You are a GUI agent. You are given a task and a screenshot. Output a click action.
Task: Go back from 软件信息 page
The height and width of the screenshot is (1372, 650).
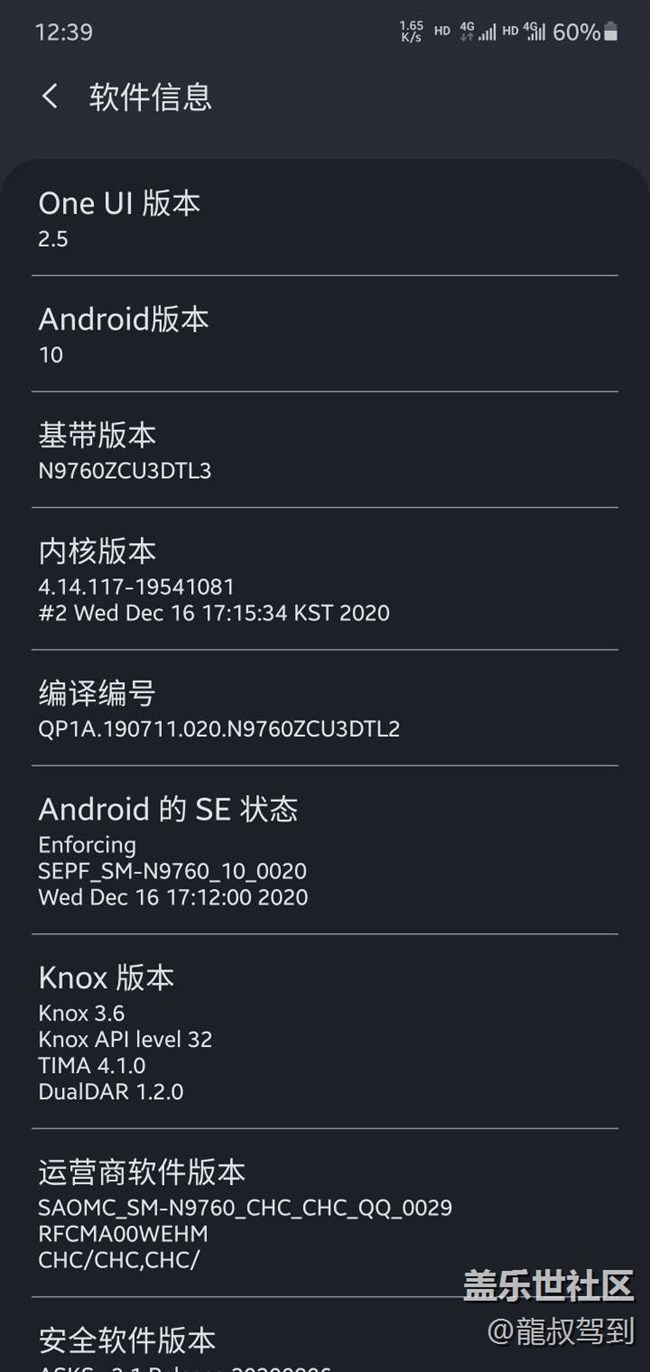50,97
